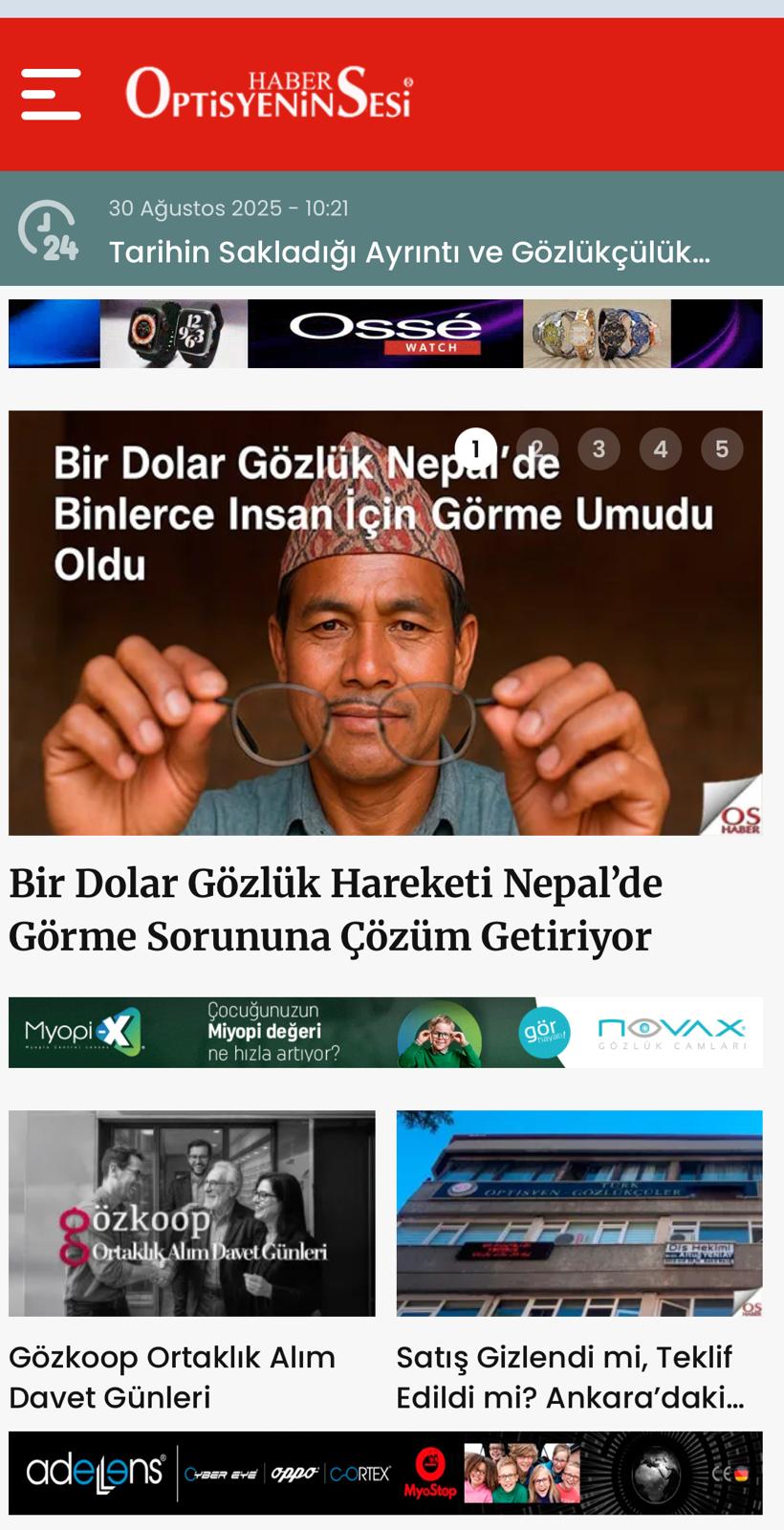Jump to slide 3 of the slider
784x1530 pixels.
[599, 448]
